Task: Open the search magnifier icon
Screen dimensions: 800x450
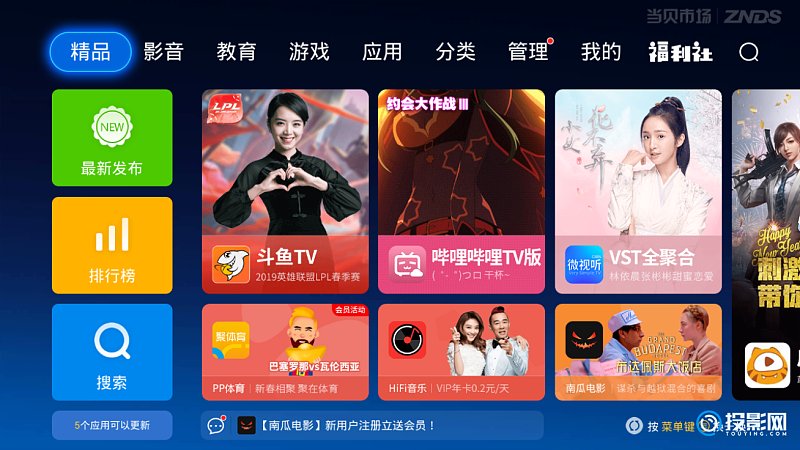Action: tap(749, 52)
